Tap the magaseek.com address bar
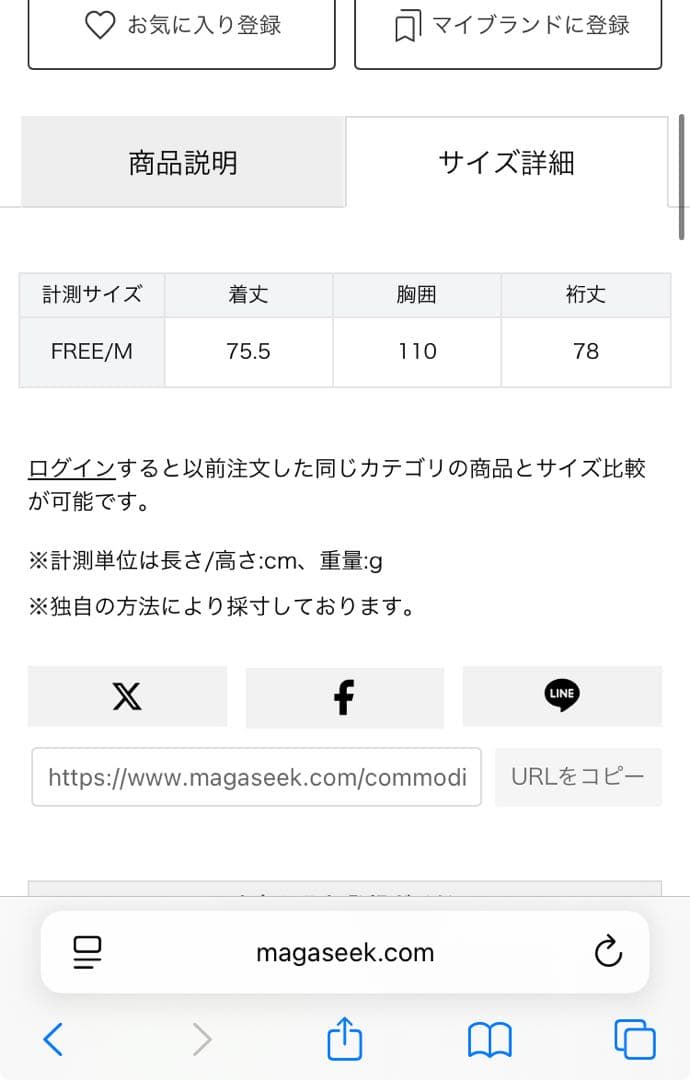 (345, 952)
